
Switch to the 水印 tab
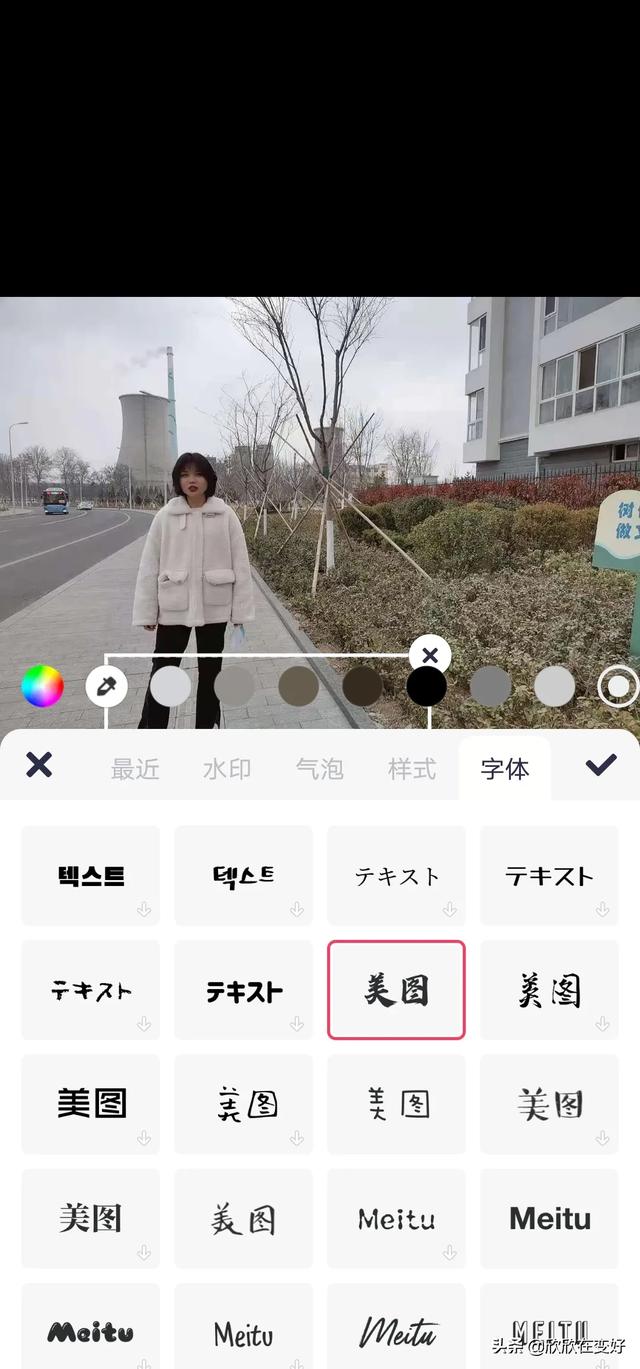coord(227,769)
